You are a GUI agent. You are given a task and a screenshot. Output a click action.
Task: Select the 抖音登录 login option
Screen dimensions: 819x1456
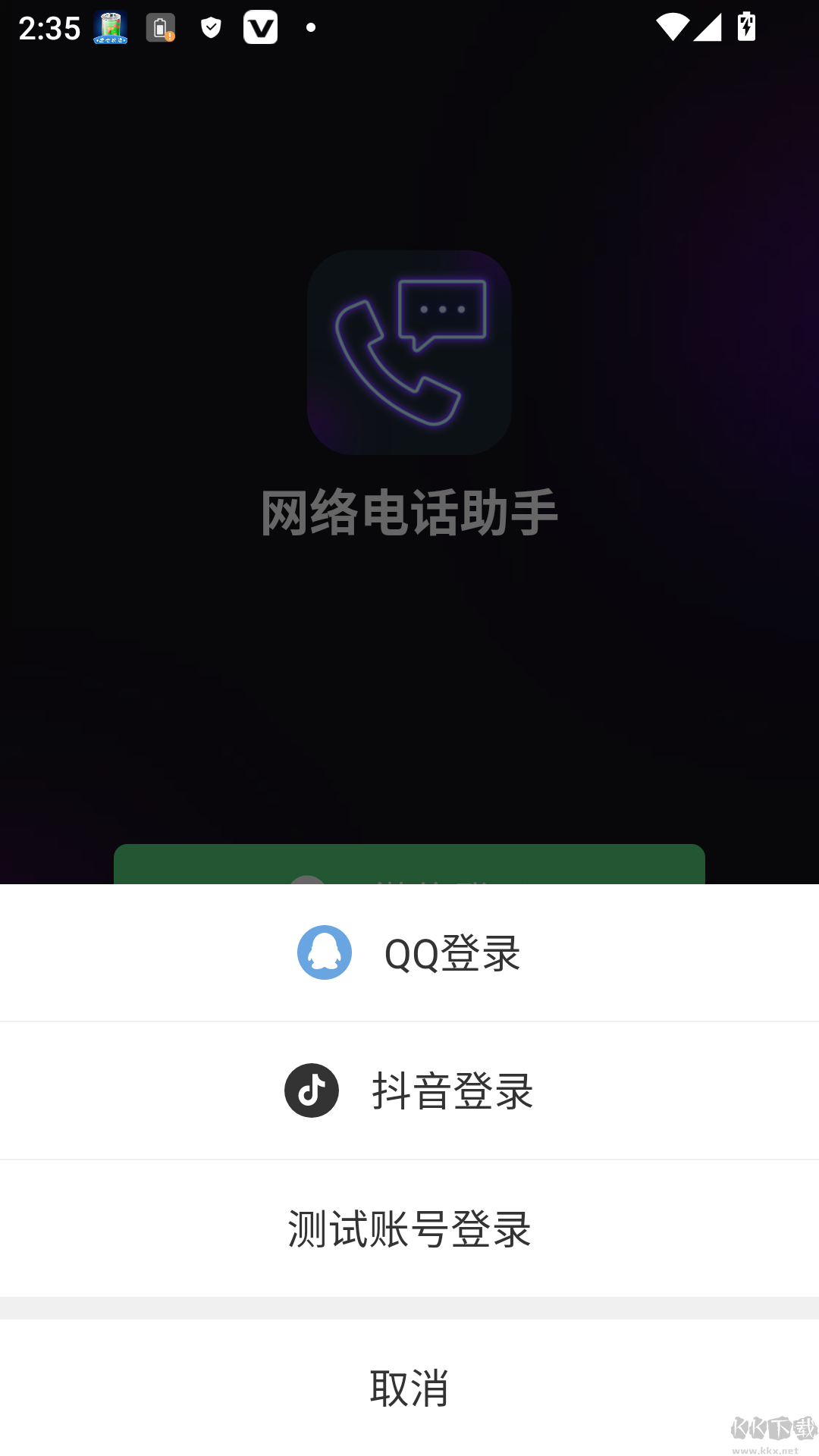point(452,1090)
